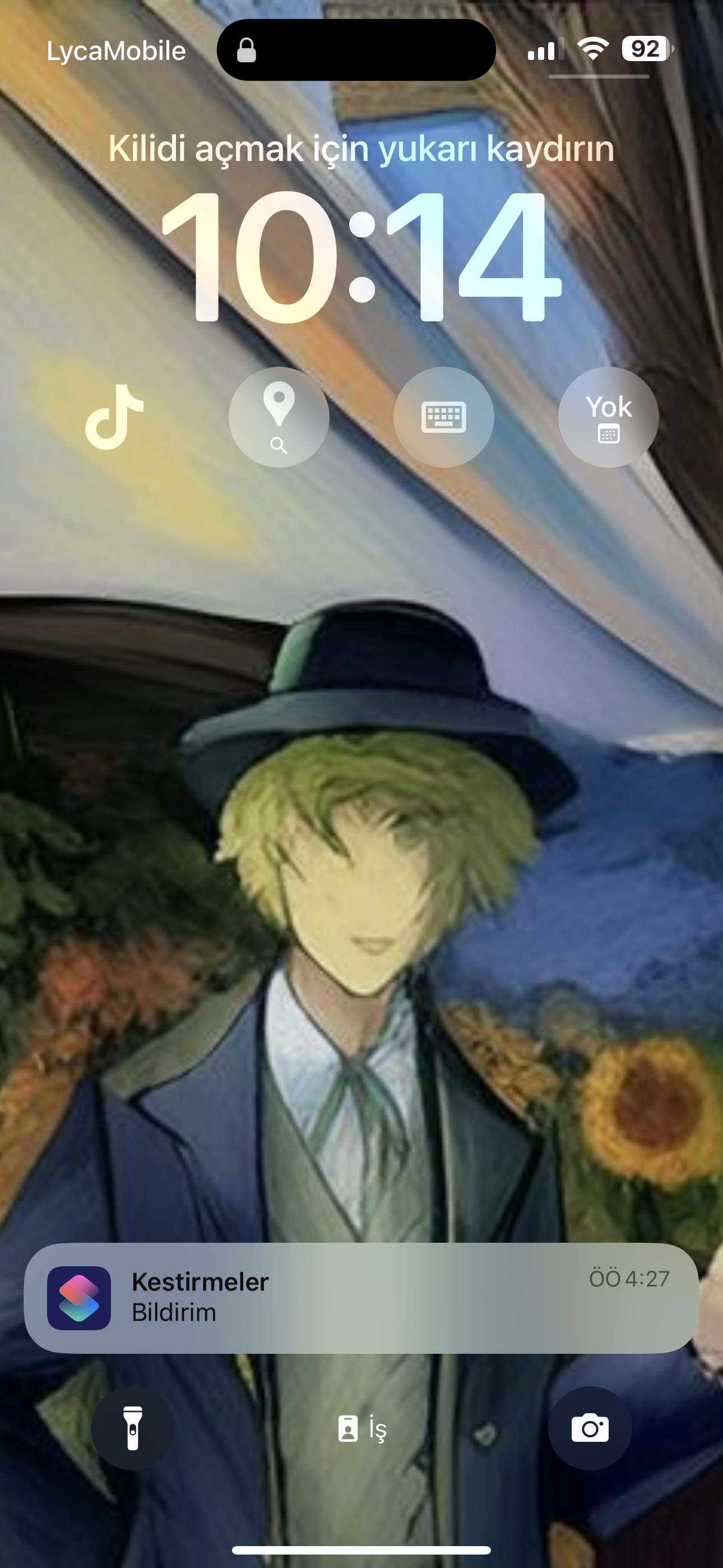
Task: Tap the keyboard widget
Action: [444, 417]
